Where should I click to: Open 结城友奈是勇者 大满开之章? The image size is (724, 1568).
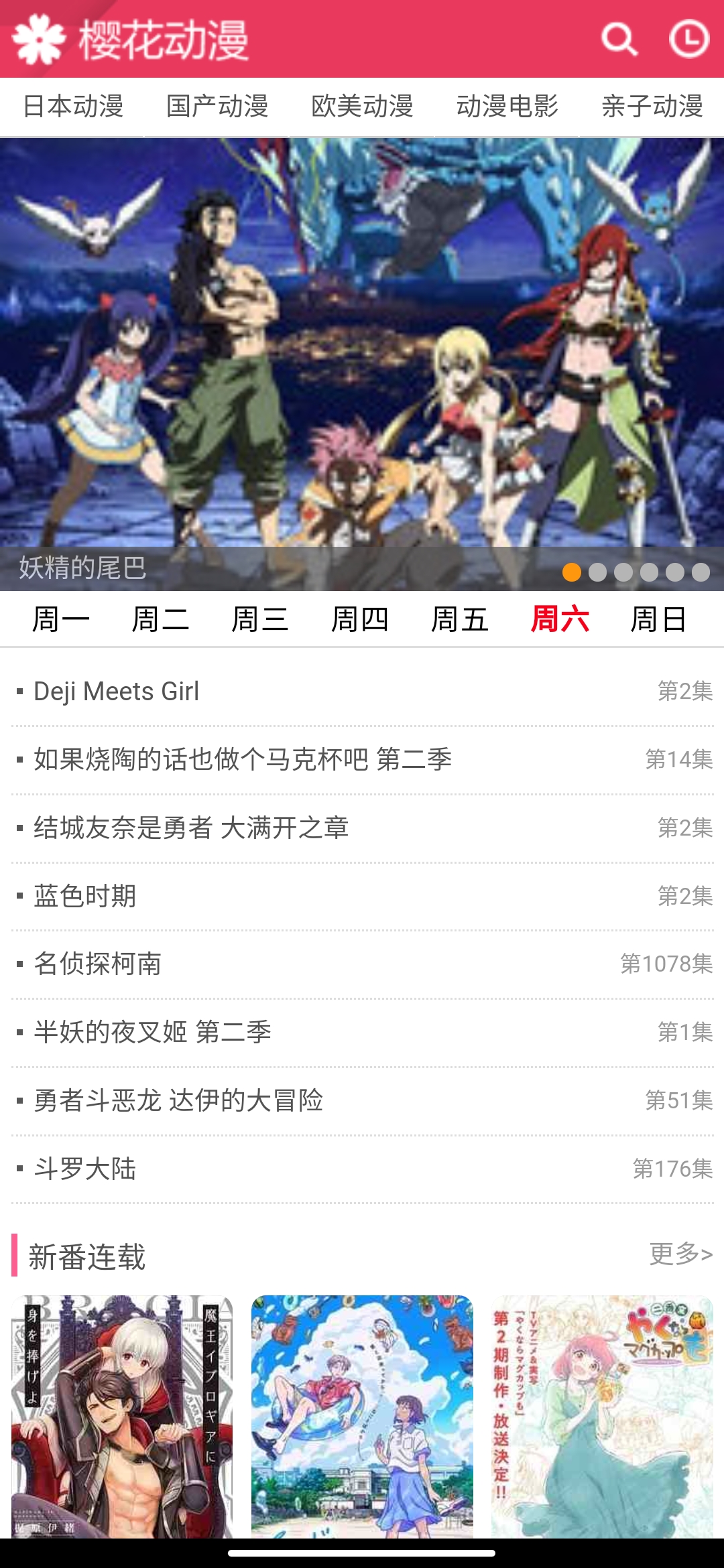pos(191,828)
